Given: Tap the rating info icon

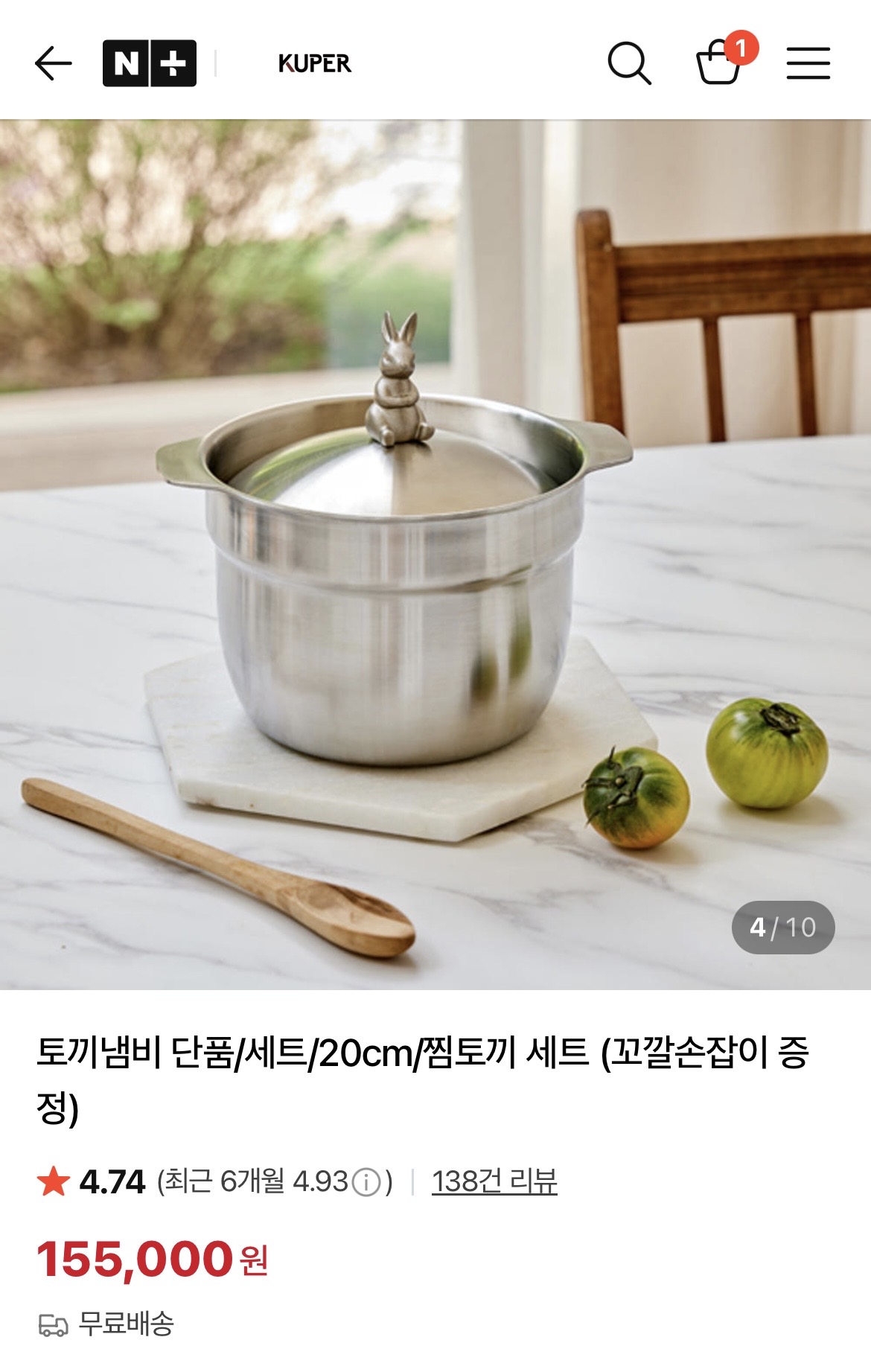Looking at the screenshot, I should (x=366, y=1182).
